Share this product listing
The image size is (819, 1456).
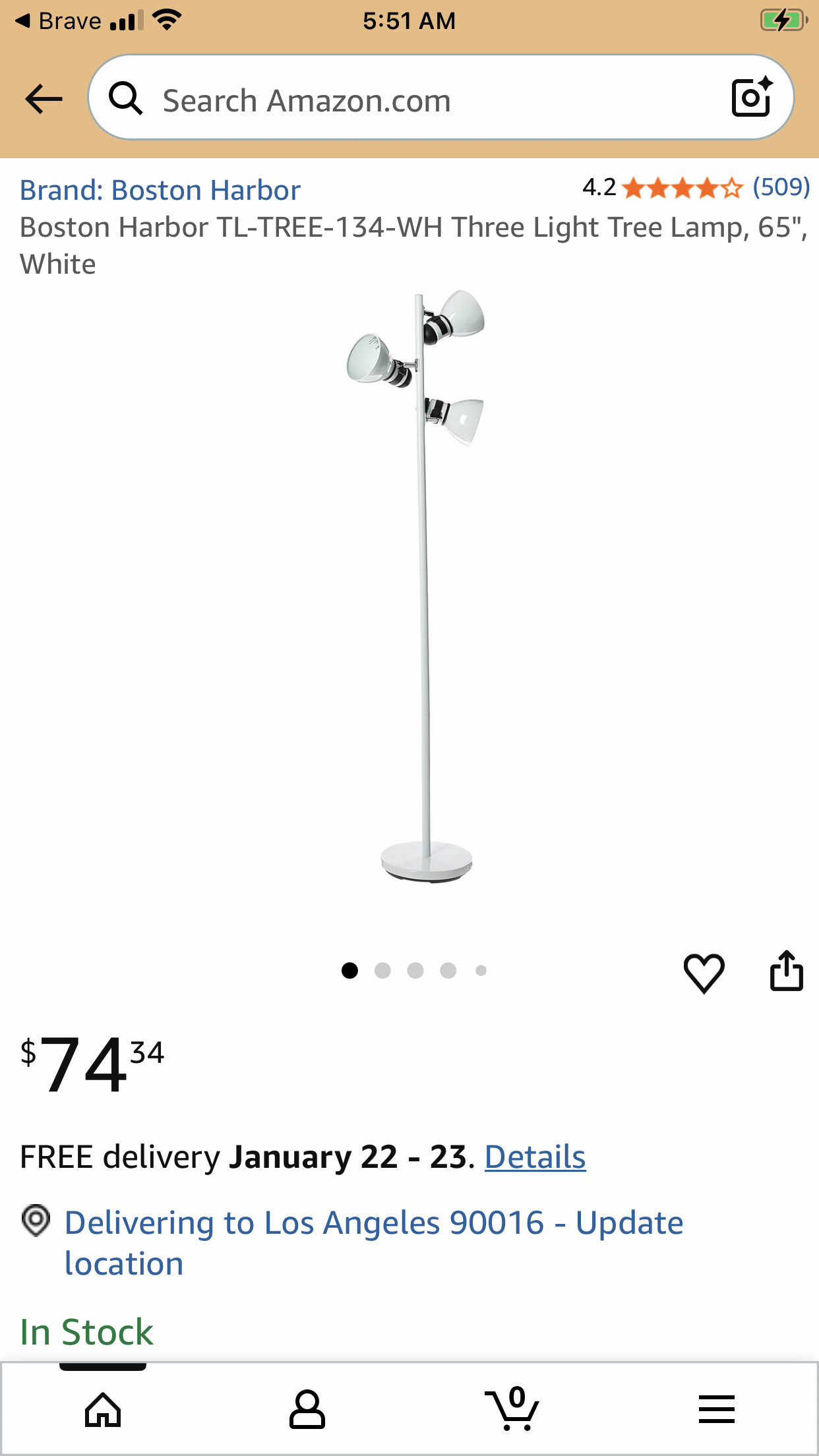pos(786,971)
